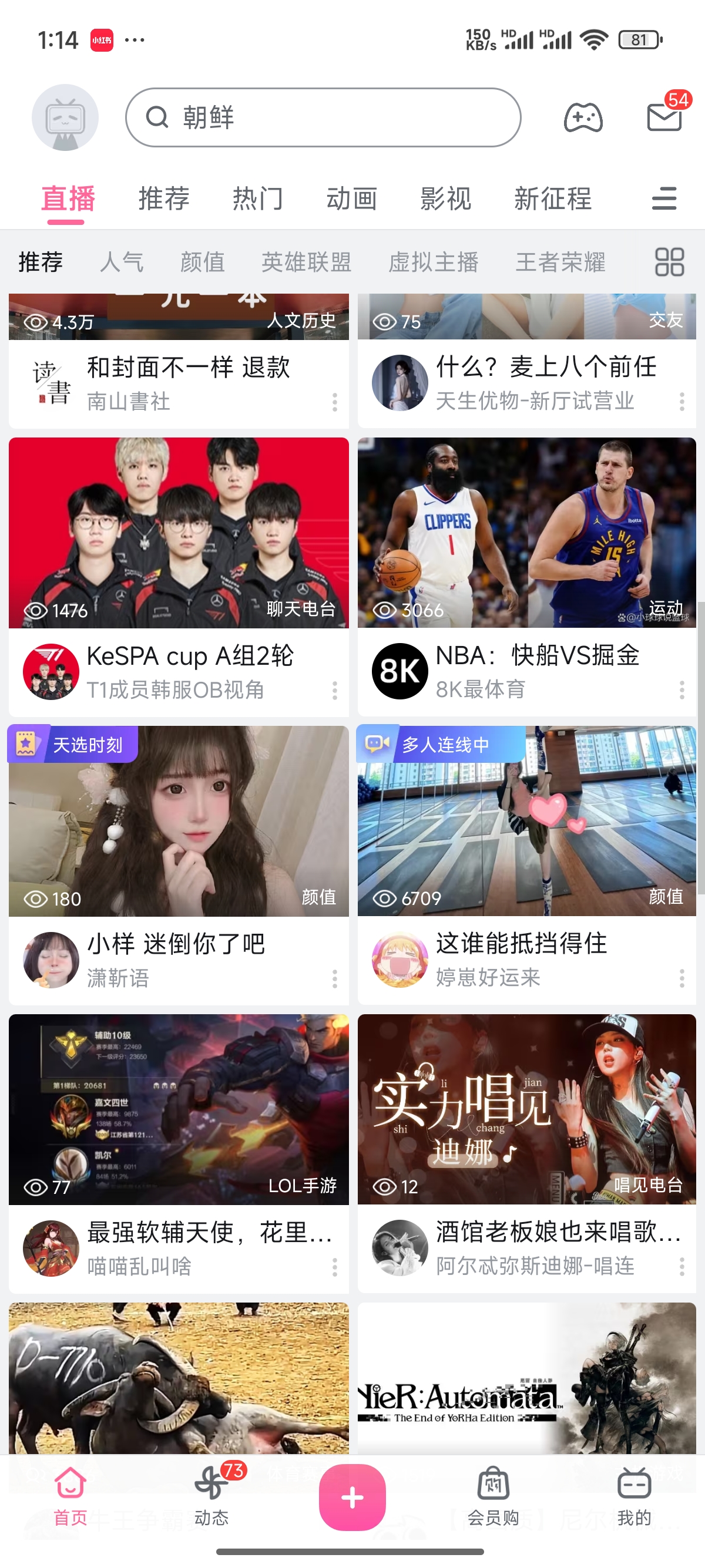Open more options for 和封面不一样 退款

click(334, 402)
